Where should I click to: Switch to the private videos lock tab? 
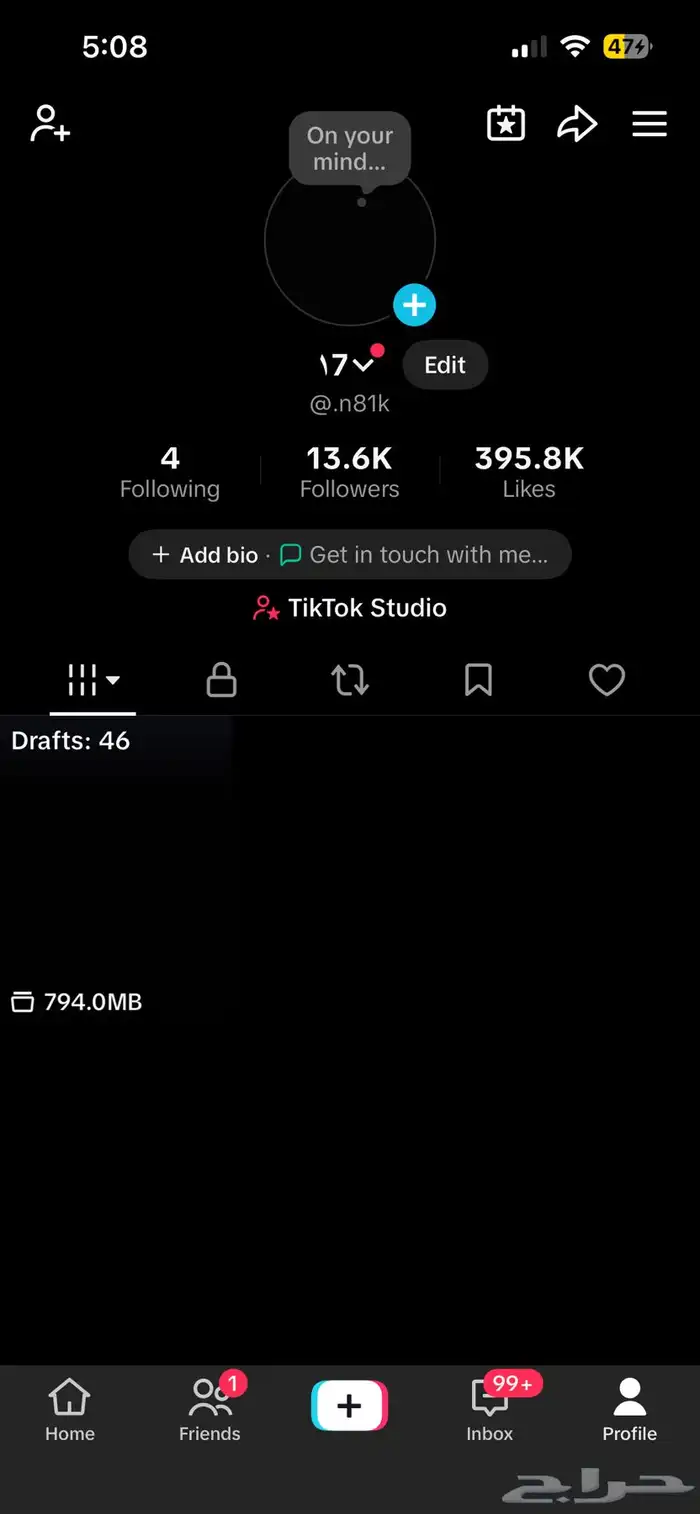tap(221, 681)
